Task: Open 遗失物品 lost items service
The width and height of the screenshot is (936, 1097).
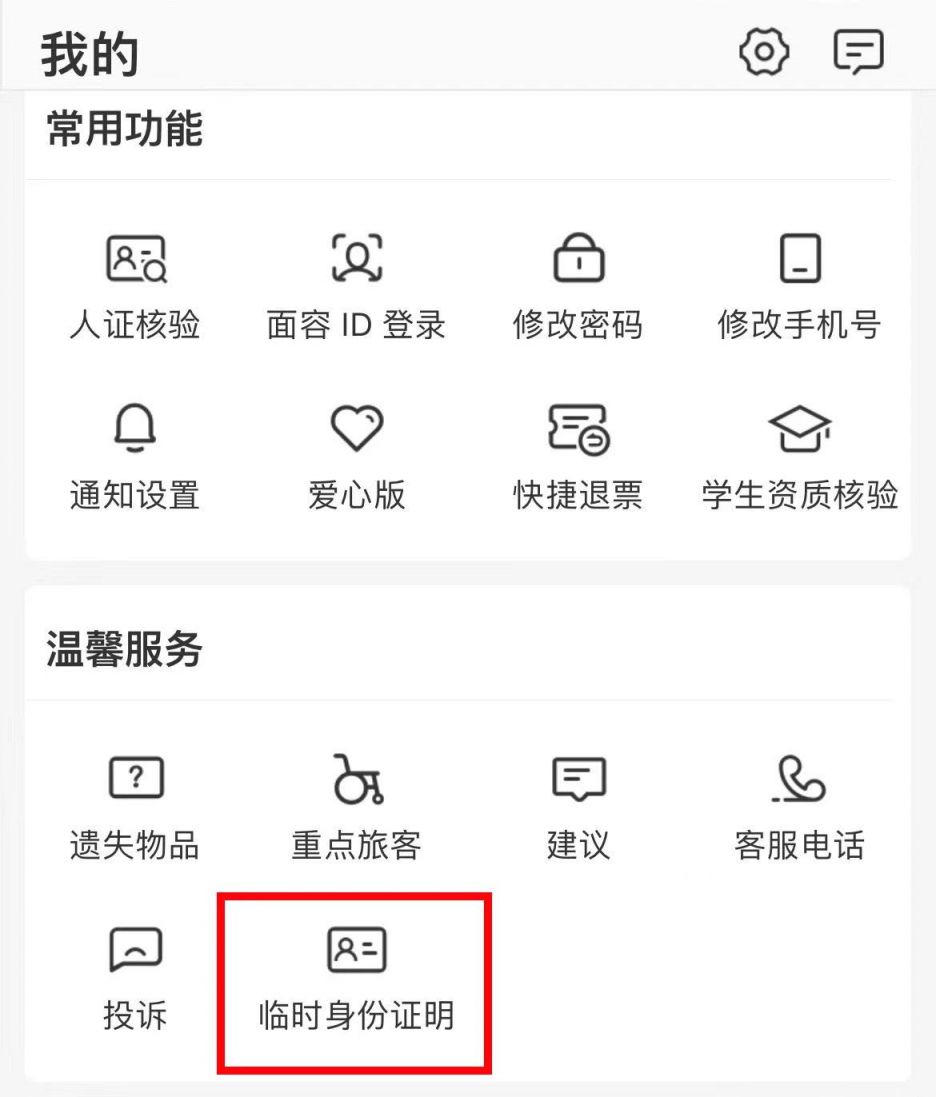Action: (135, 805)
